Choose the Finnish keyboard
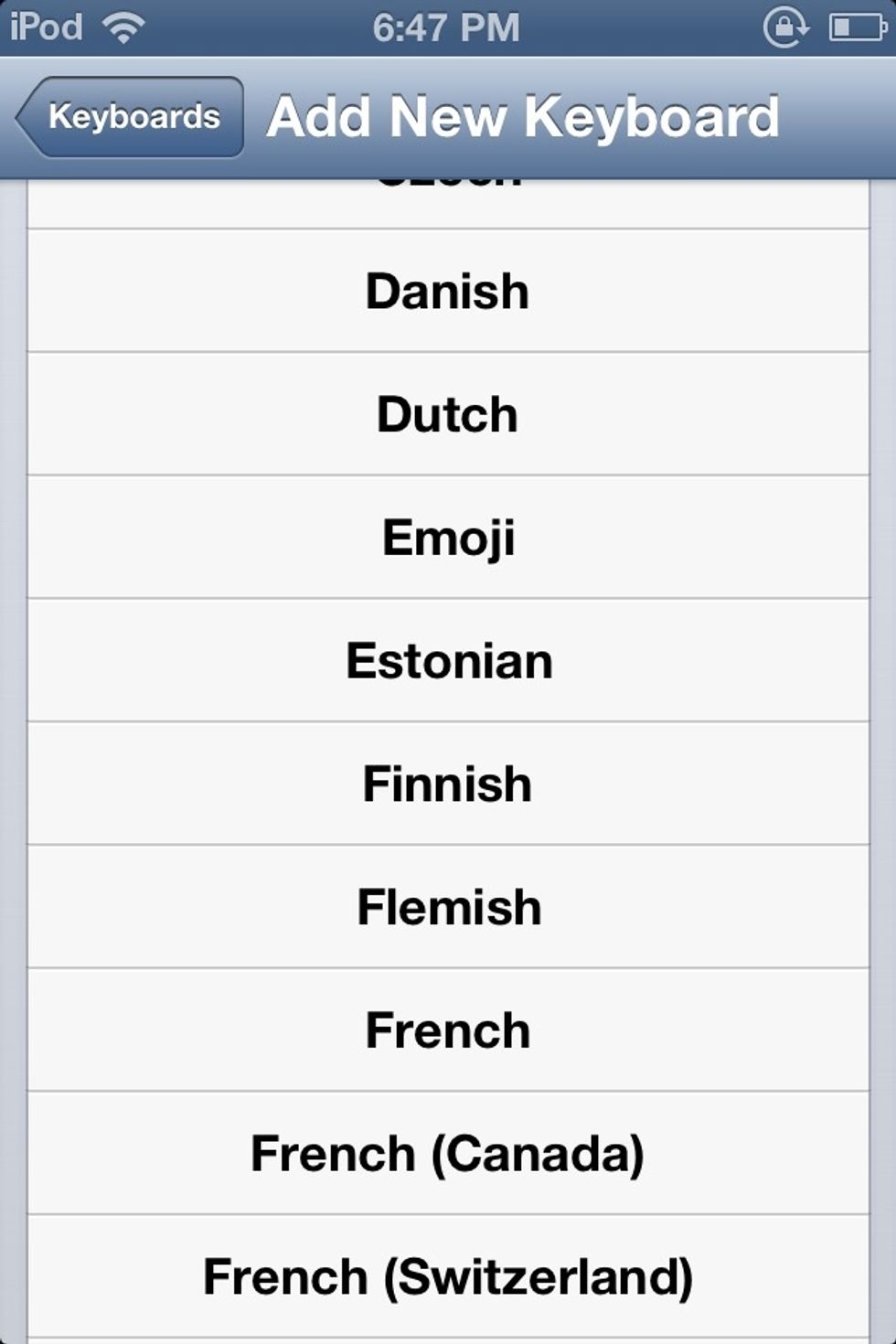The width and height of the screenshot is (896, 1344). pos(448,784)
